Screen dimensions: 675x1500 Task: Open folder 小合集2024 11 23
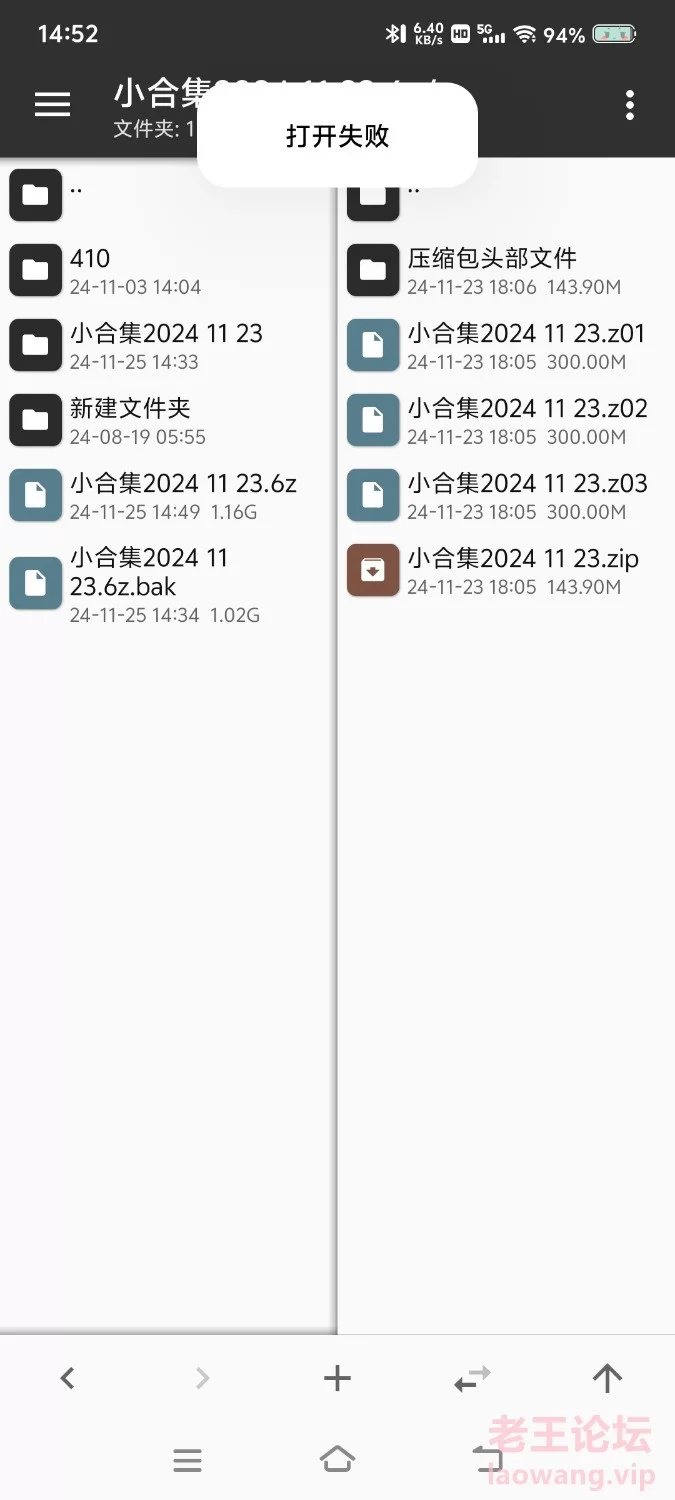point(168,346)
